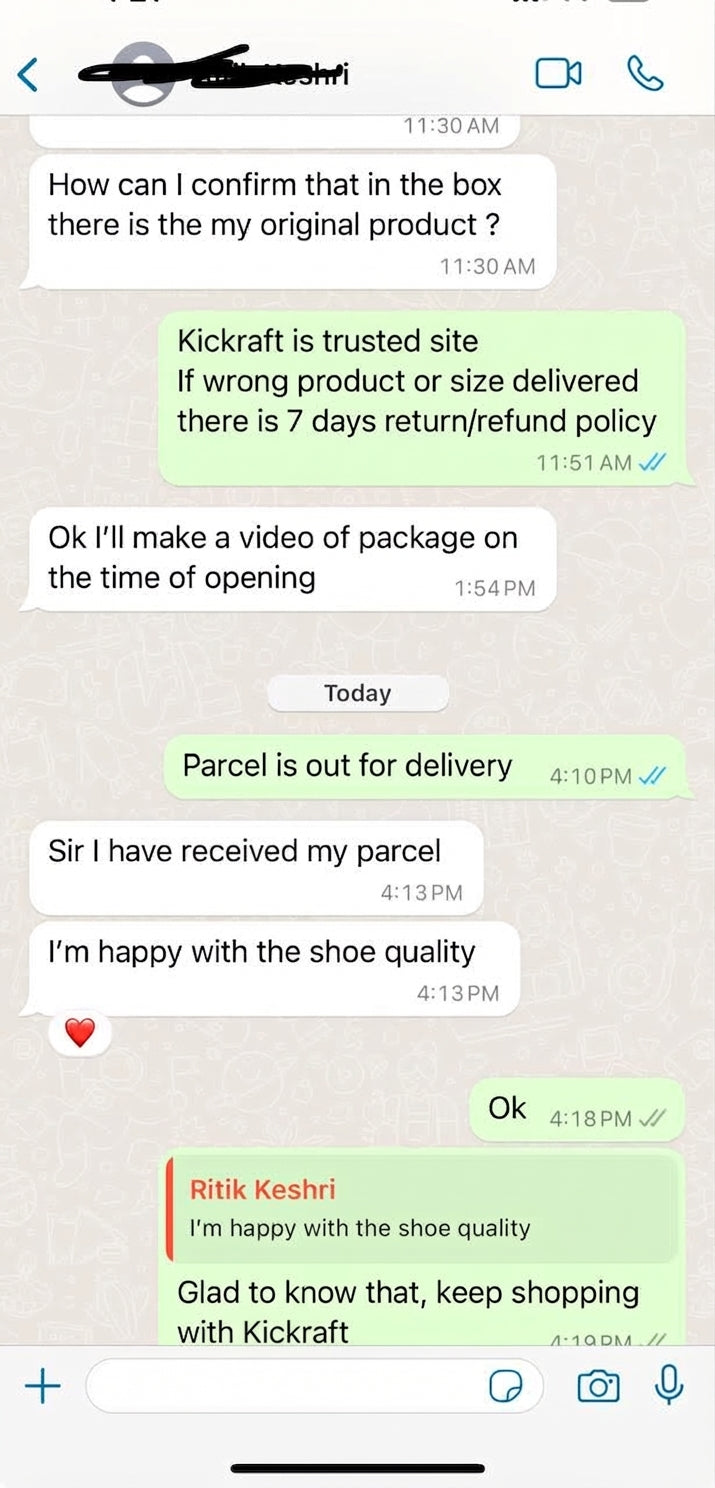Open the camera to send a photo
The height and width of the screenshot is (1488, 715).
(x=598, y=1386)
